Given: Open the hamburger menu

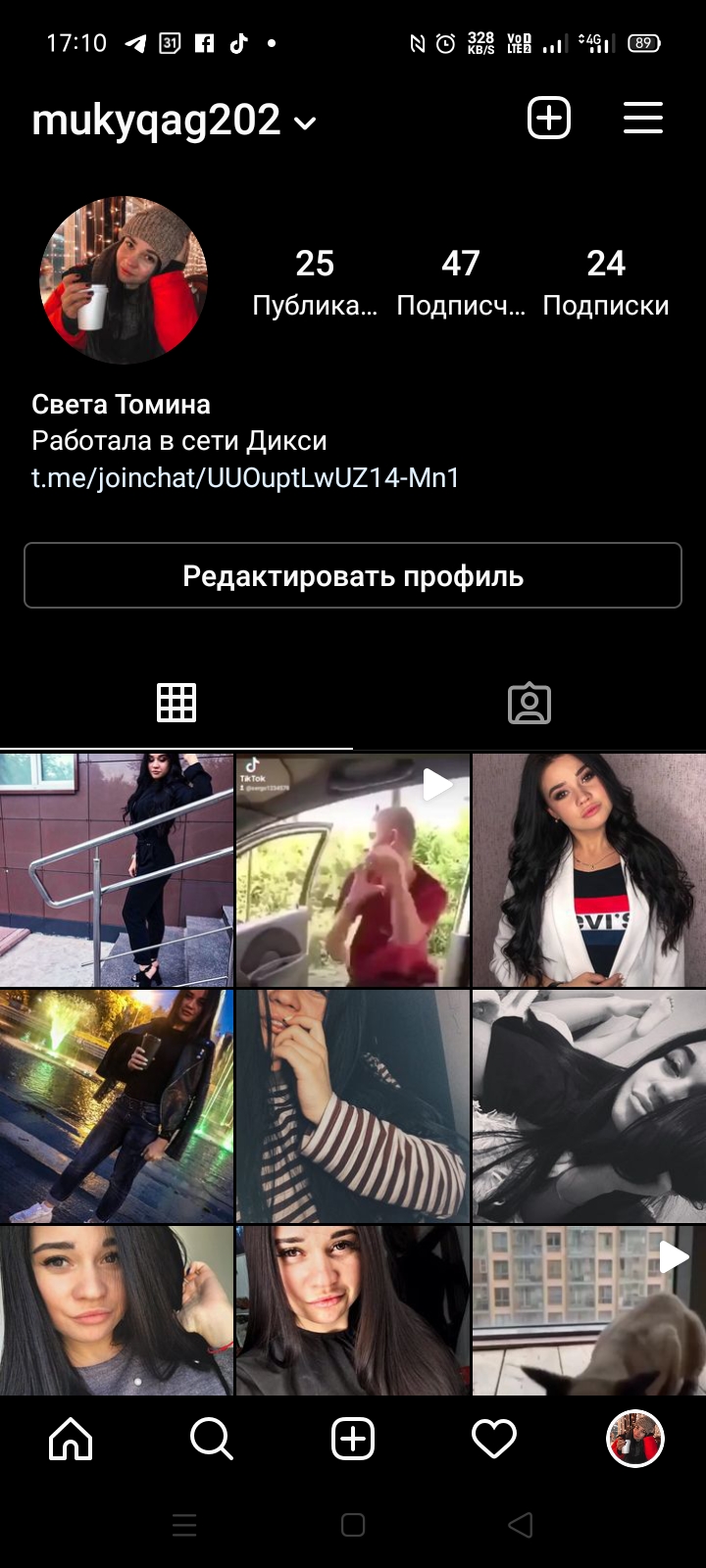Looking at the screenshot, I should [x=642, y=118].
